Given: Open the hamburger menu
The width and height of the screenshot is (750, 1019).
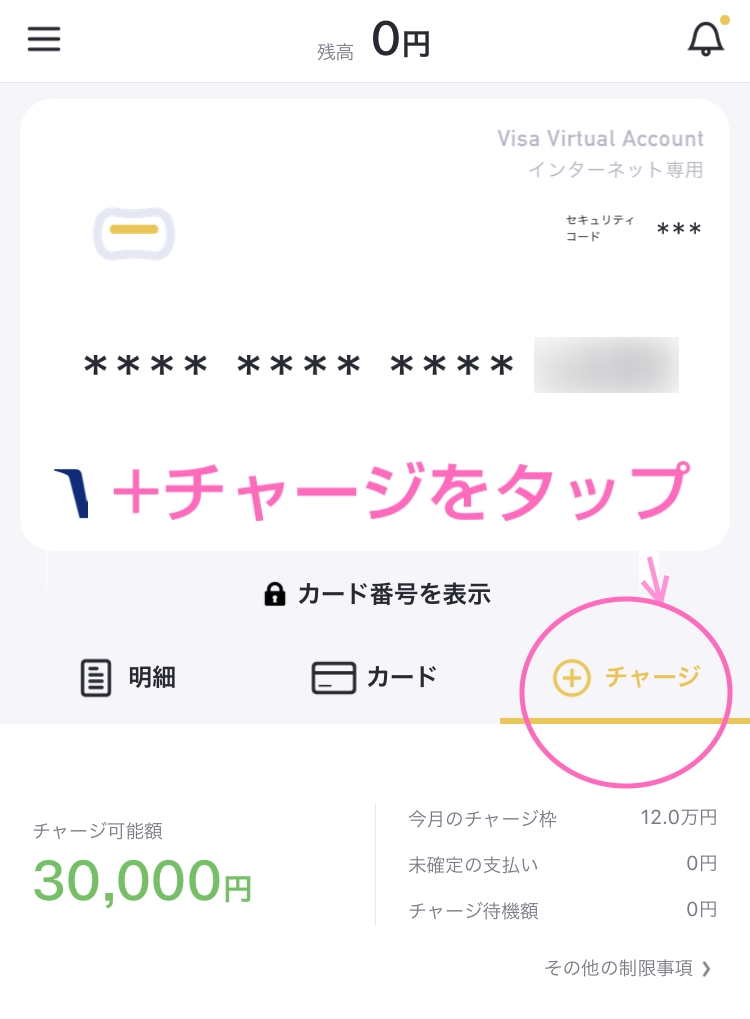Looking at the screenshot, I should pyautogui.click(x=44, y=39).
